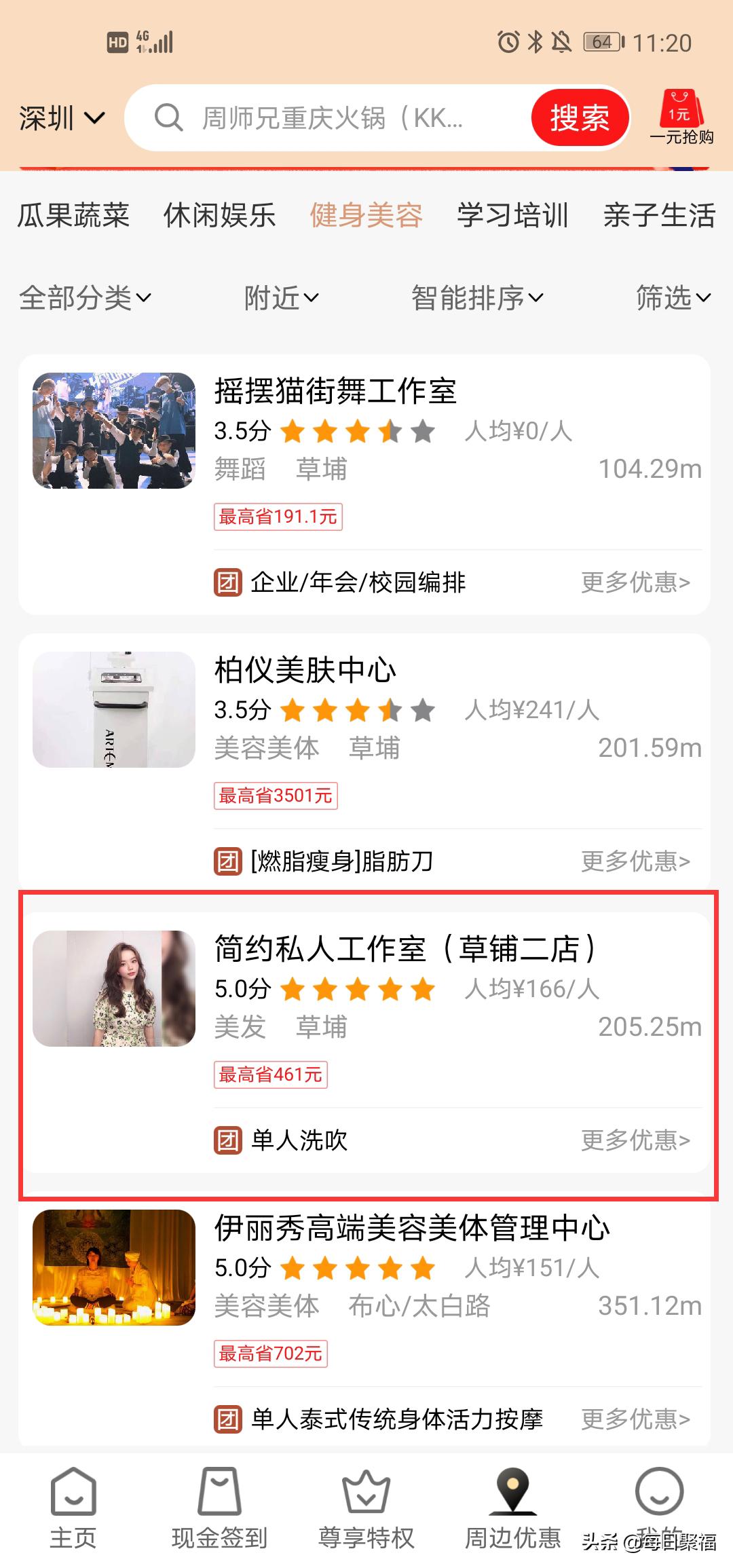Screen dimensions: 733x1568
Task: Tap the search magnifier icon
Action: [x=169, y=117]
